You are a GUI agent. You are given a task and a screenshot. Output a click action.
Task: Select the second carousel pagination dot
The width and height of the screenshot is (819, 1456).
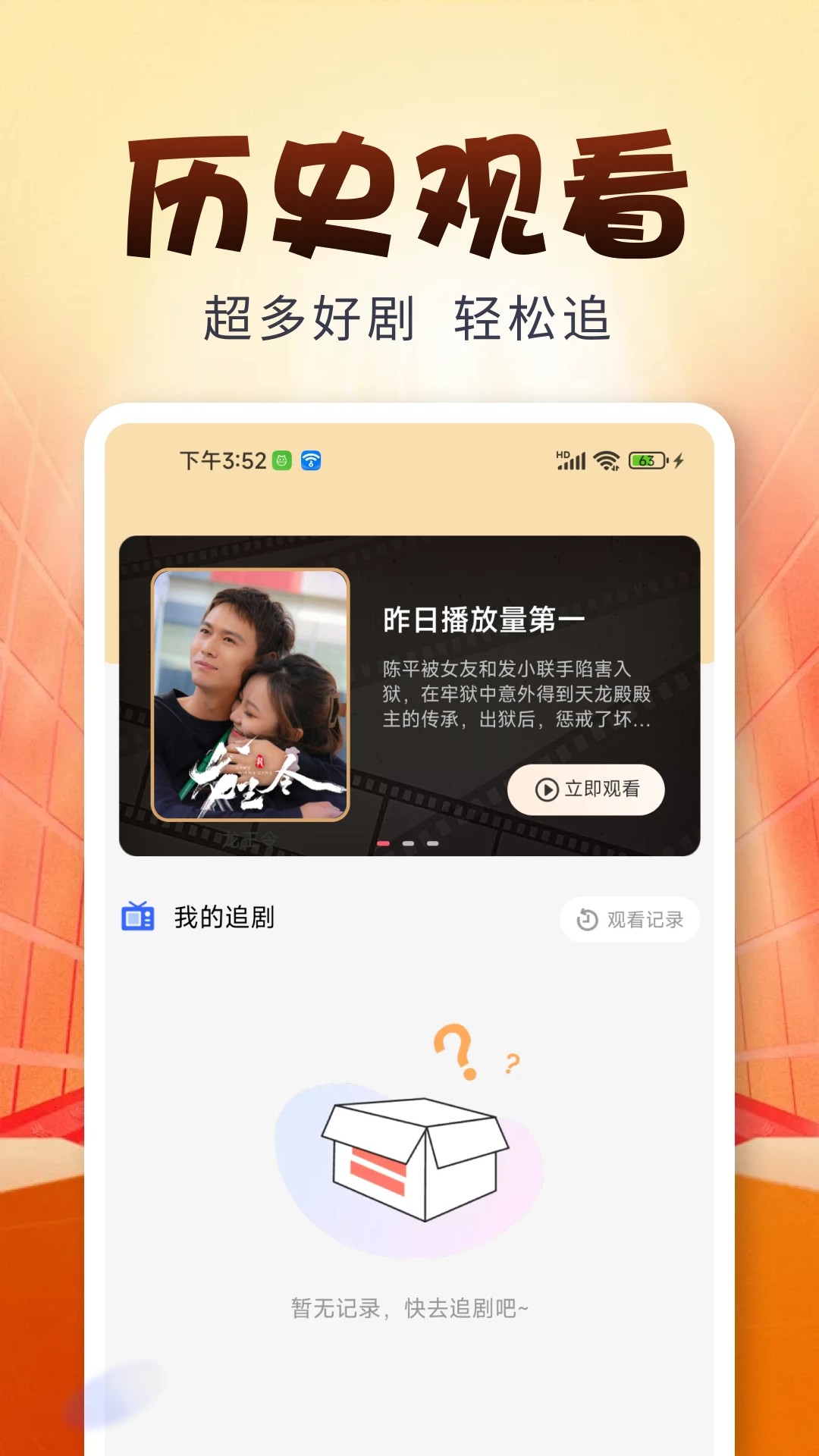409,842
